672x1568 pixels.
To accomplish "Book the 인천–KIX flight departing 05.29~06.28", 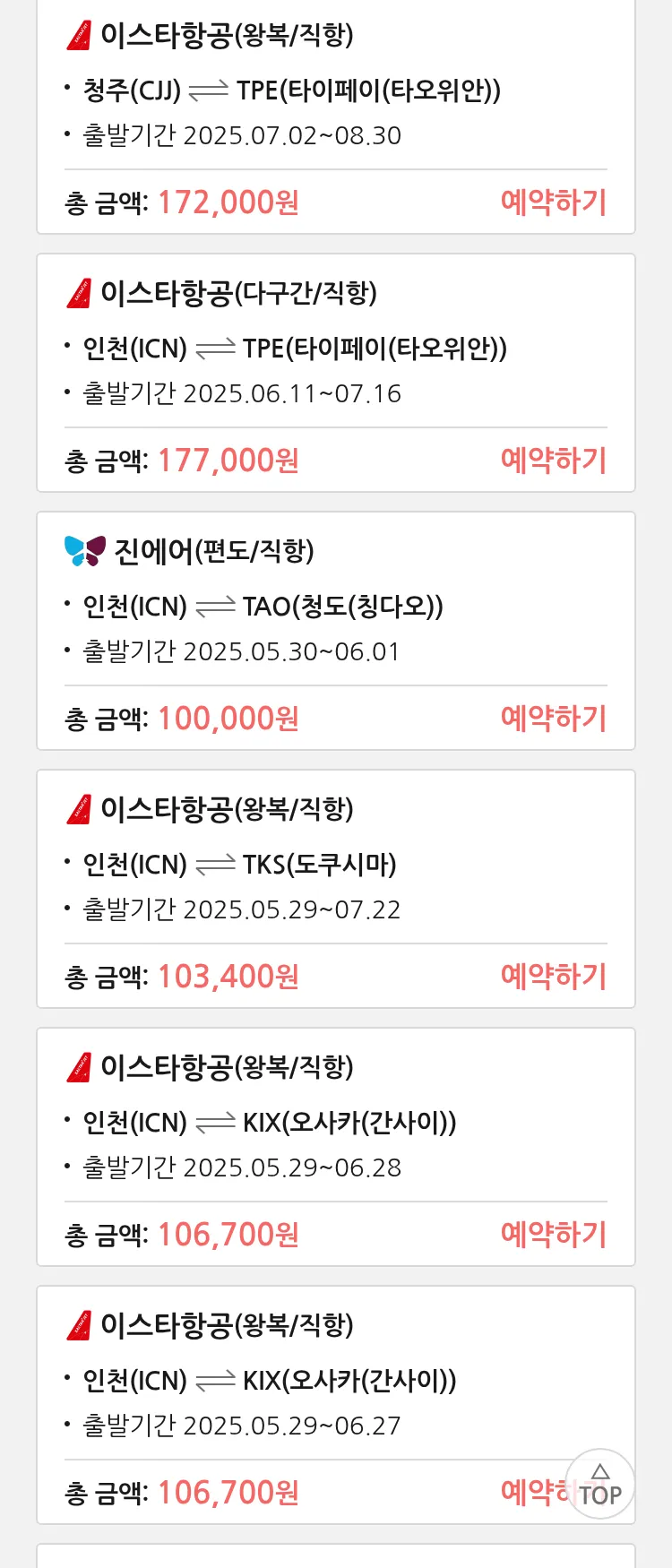I will [553, 1235].
